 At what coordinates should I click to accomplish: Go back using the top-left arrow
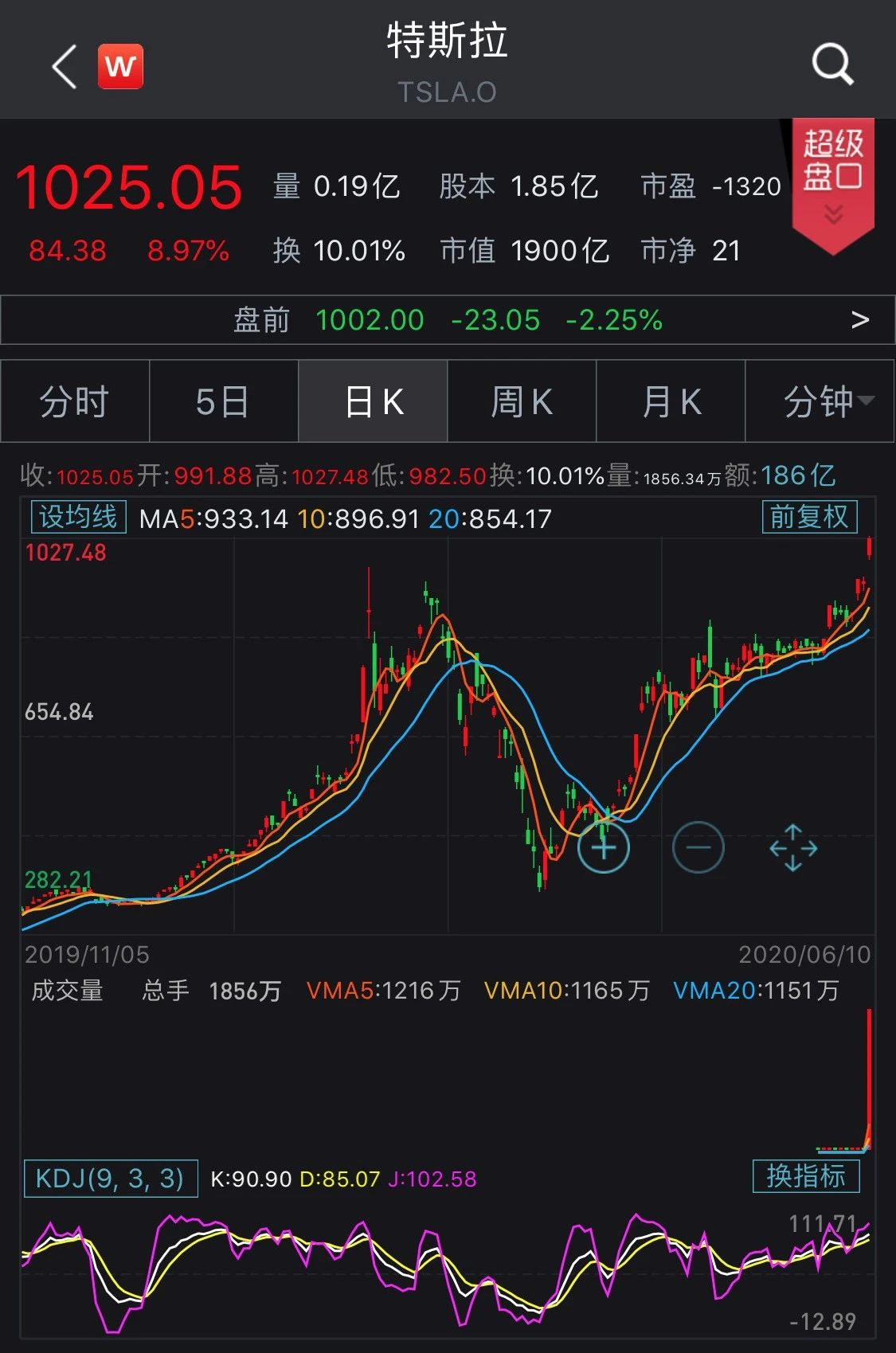coord(65,66)
